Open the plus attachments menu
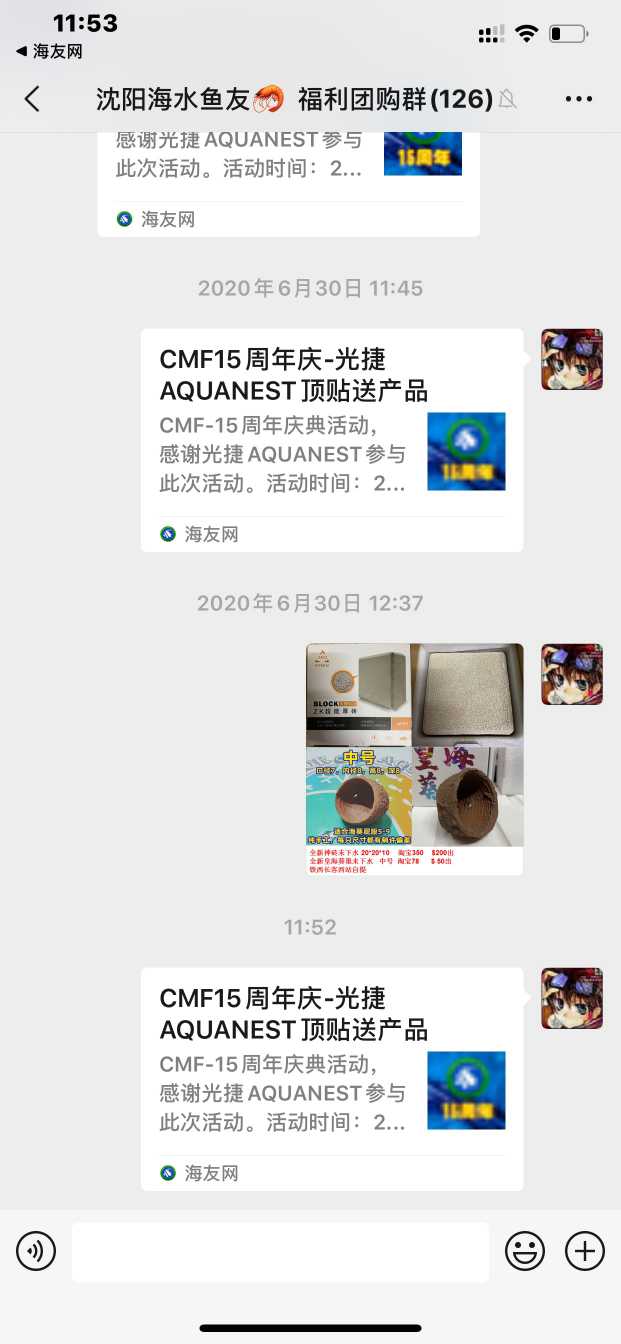The height and width of the screenshot is (1344, 621). tap(585, 1251)
